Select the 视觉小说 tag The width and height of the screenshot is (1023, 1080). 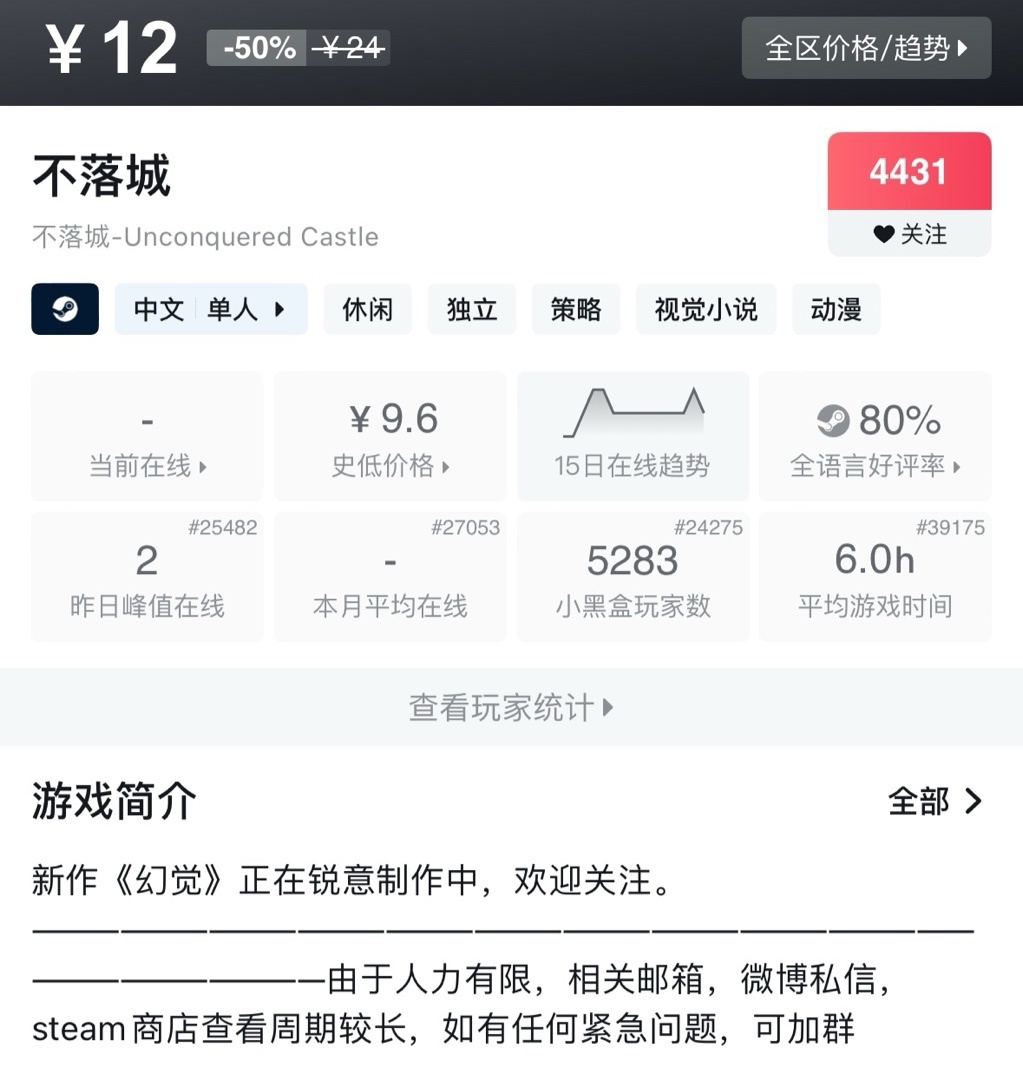[x=706, y=309]
